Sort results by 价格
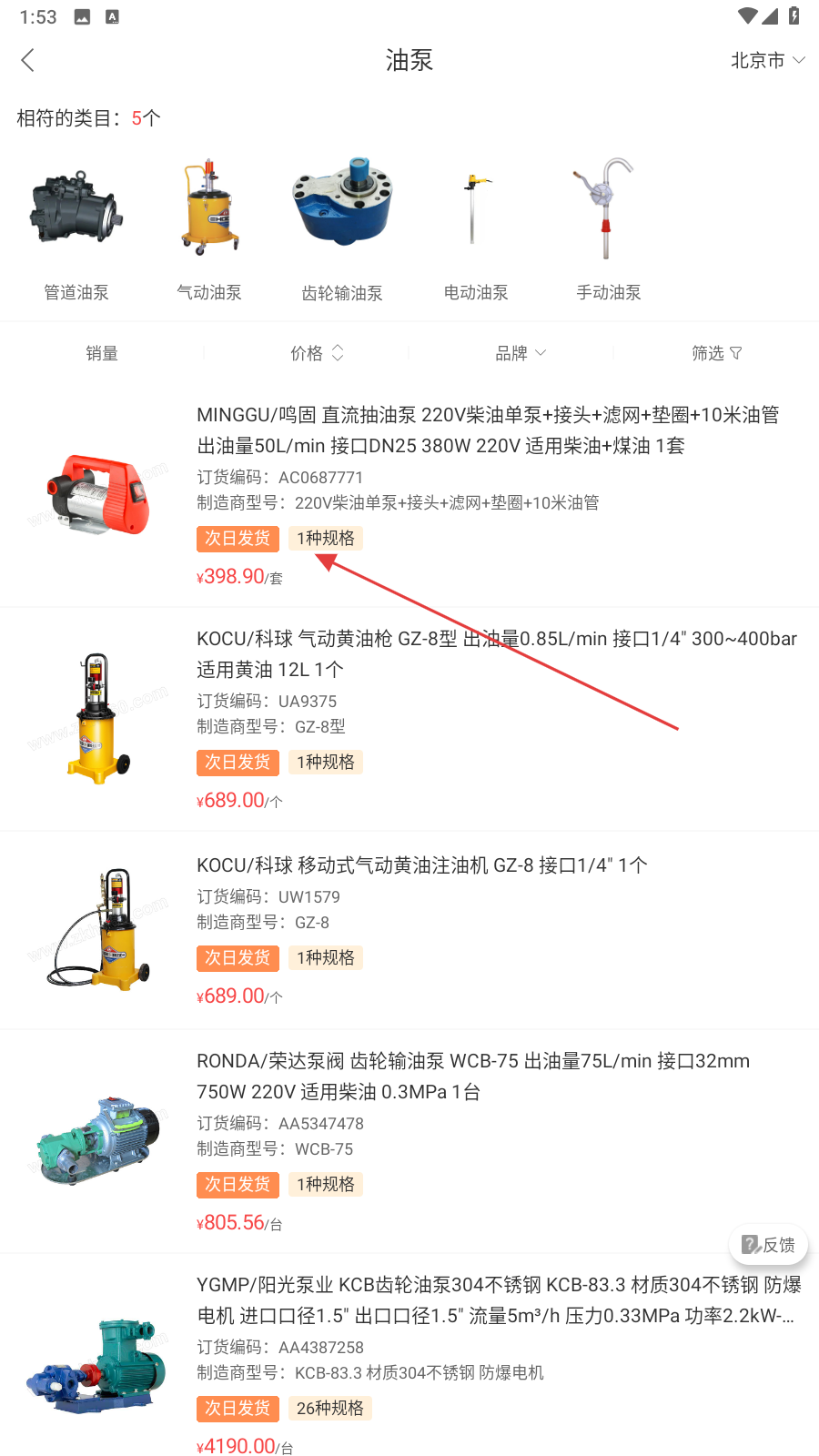819x1456 pixels. coord(316,353)
